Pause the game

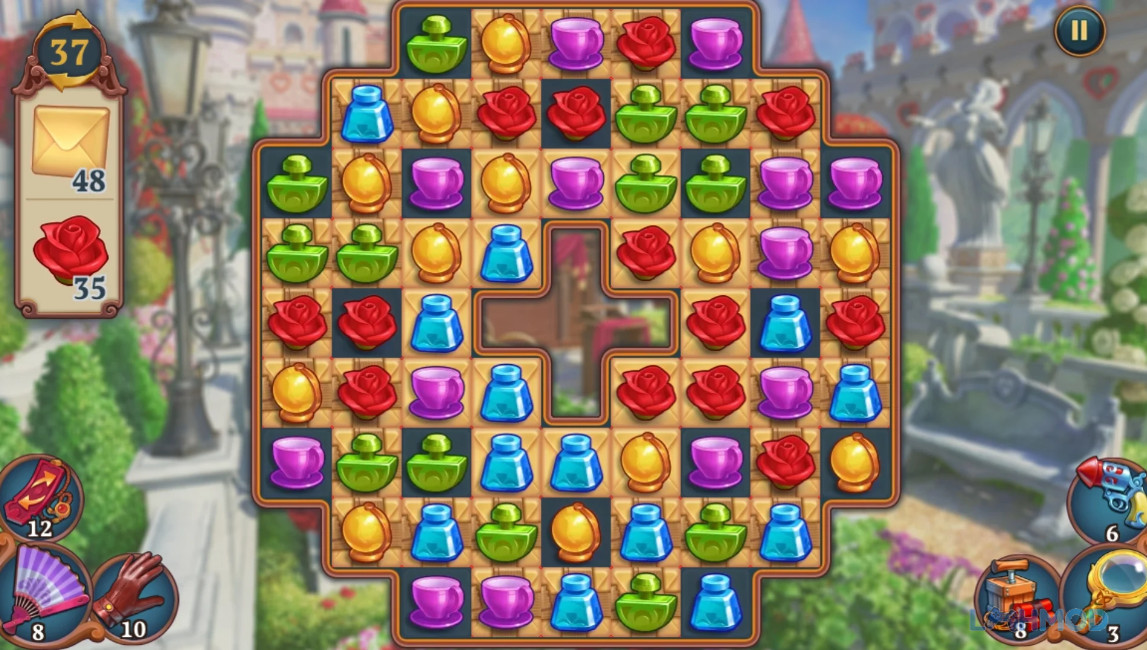coord(1079,31)
